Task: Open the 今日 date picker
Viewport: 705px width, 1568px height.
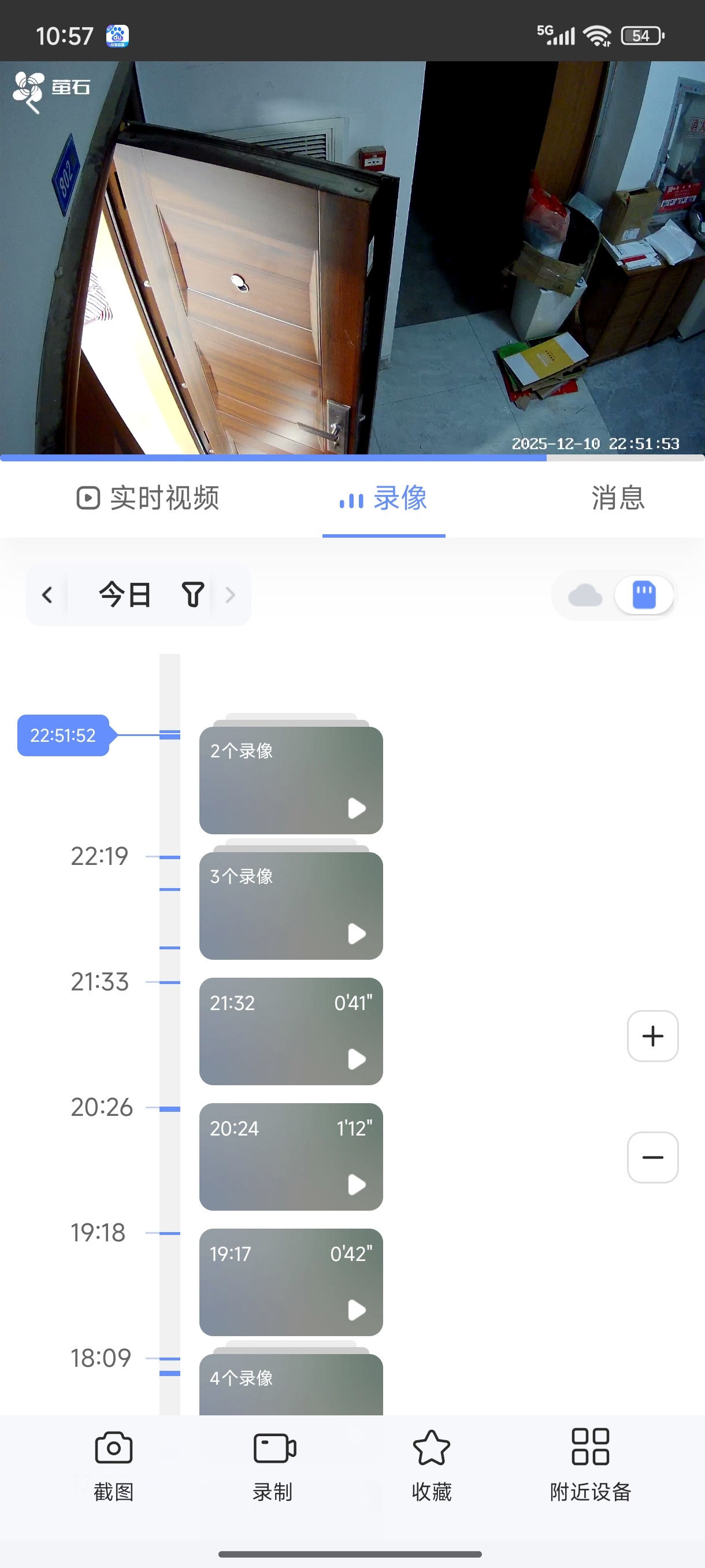Action: (125, 595)
